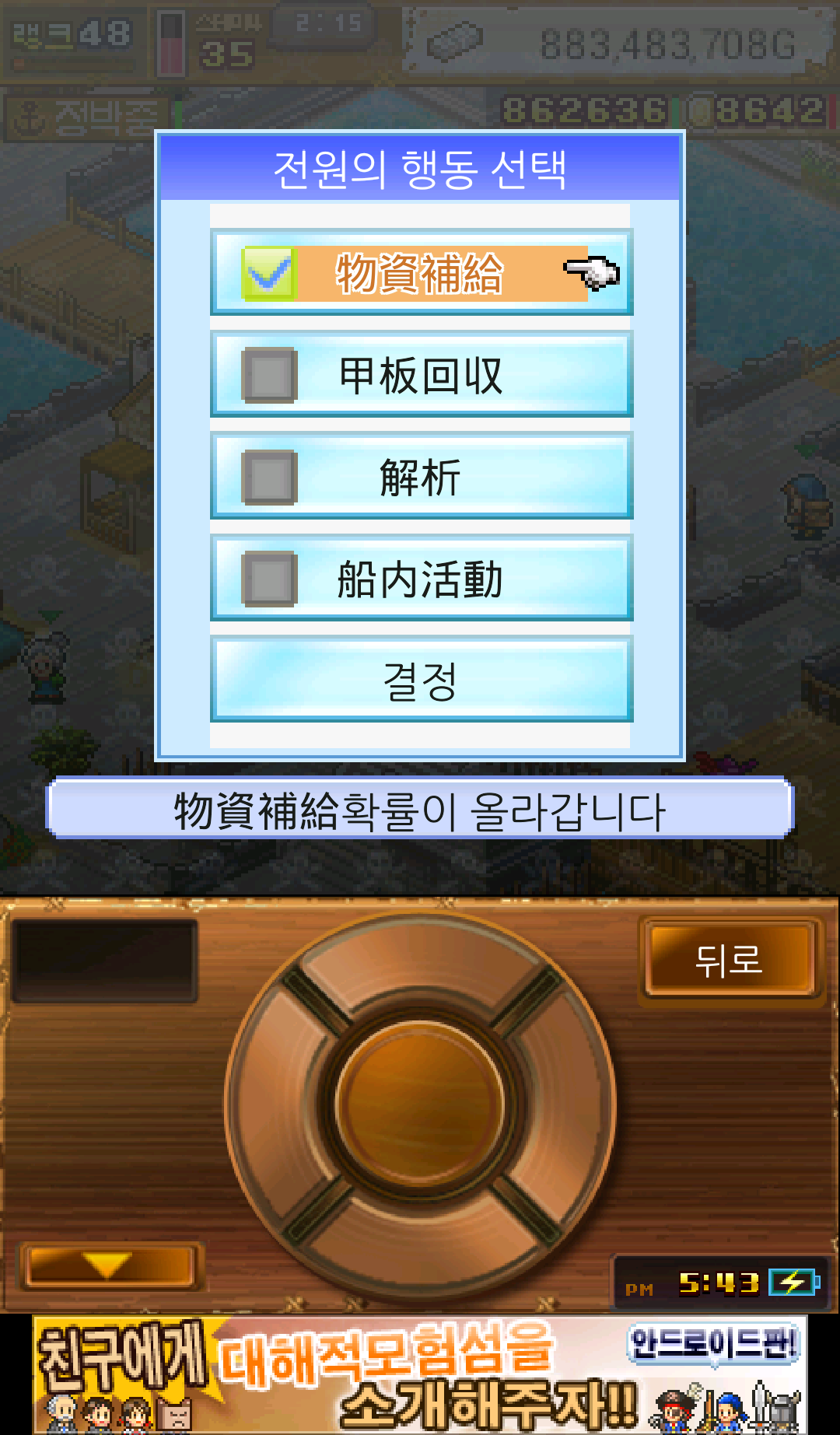Select the 船内活動 action
The height and width of the screenshot is (1435, 840).
(421, 579)
